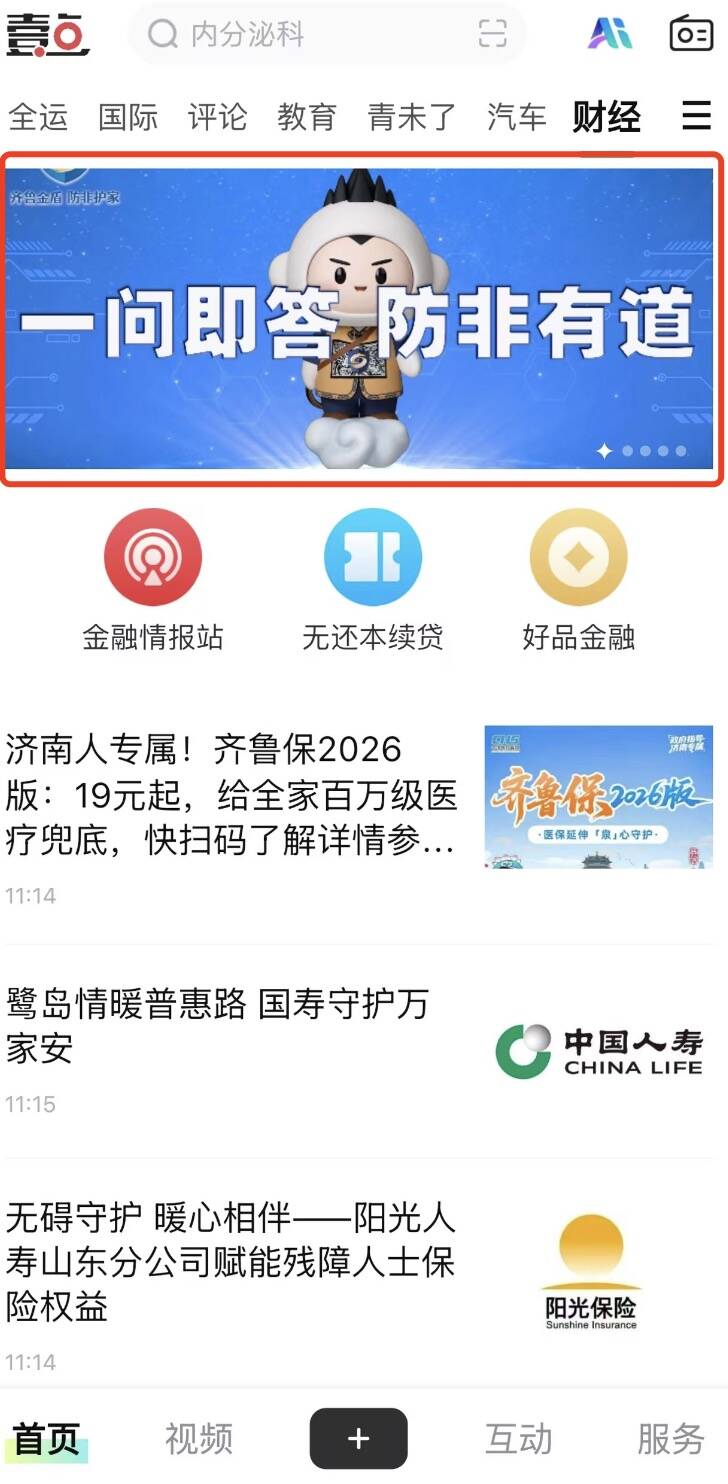Tap the scan icon in search bar
Image resolution: width=728 pixels, height=1484 pixels.
(x=493, y=35)
